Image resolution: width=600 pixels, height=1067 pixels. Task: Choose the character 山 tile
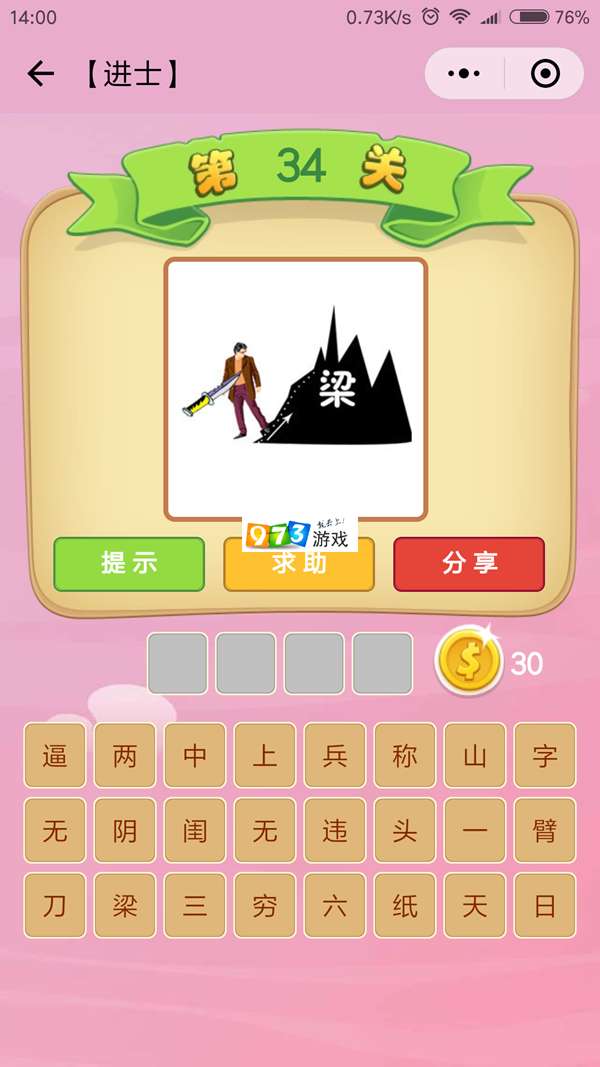tap(475, 755)
